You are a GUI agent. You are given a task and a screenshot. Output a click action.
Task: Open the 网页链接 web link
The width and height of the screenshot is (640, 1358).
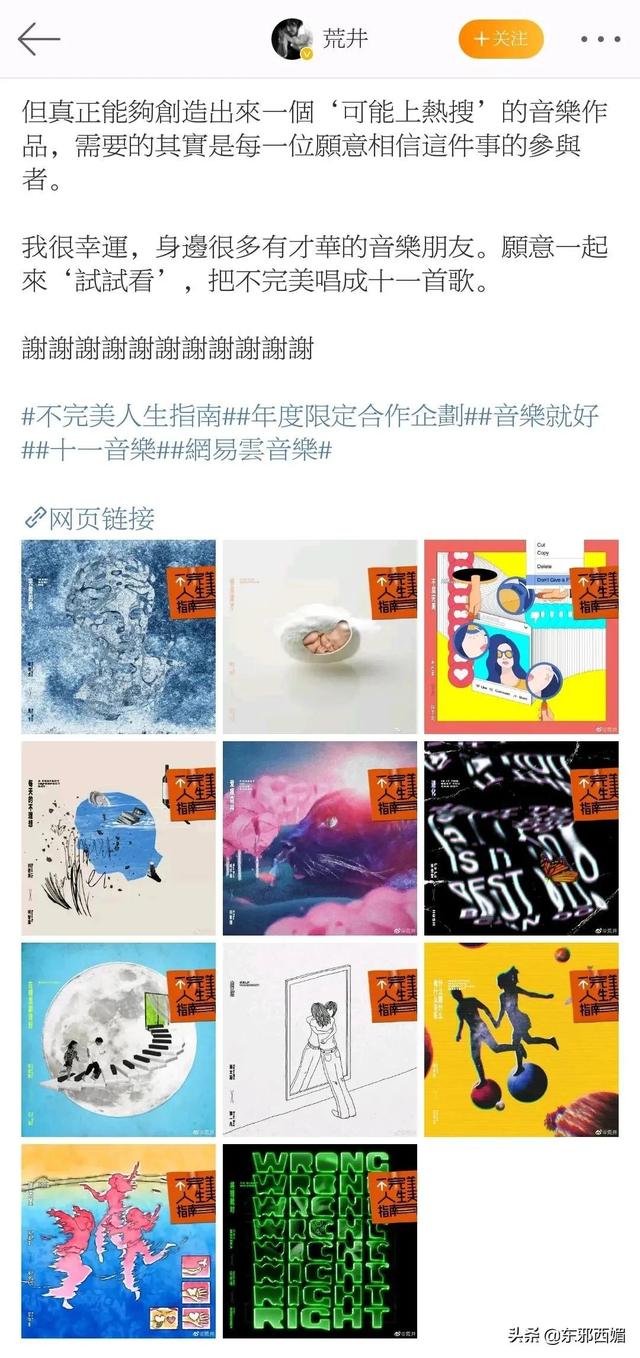point(90,518)
